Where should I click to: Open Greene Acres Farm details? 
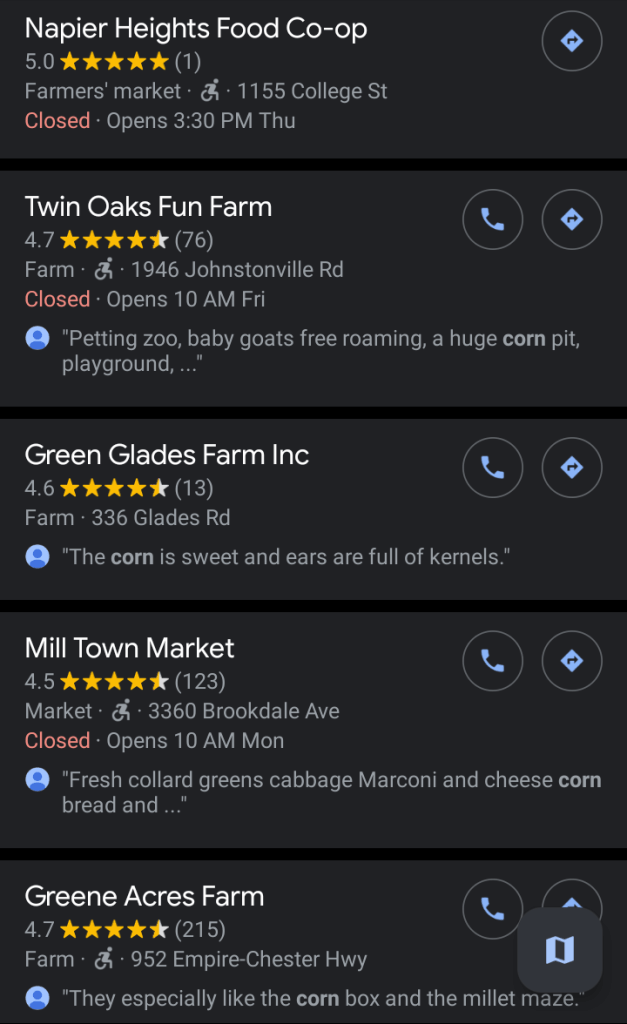pos(144,896)
